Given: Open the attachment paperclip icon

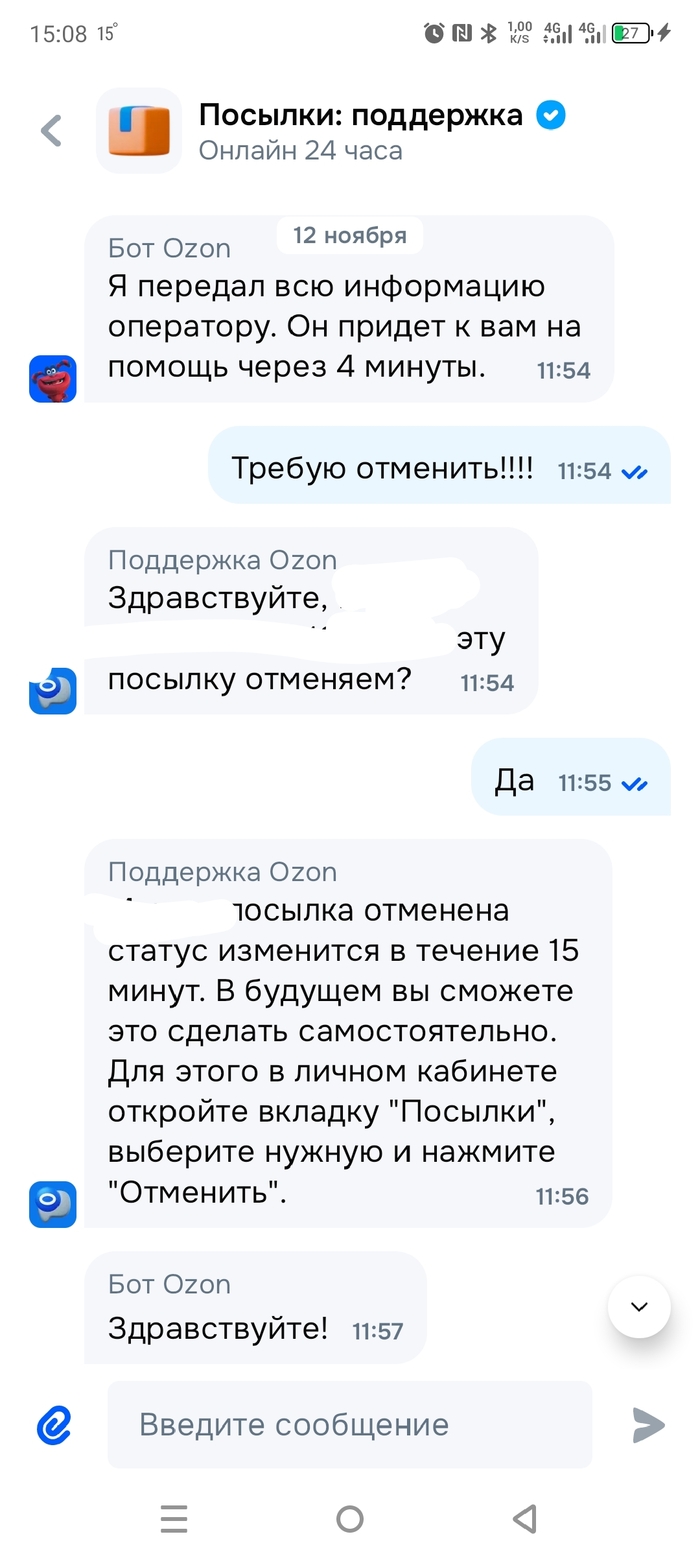Looking at the screenshot, I should pos(54,1425).
